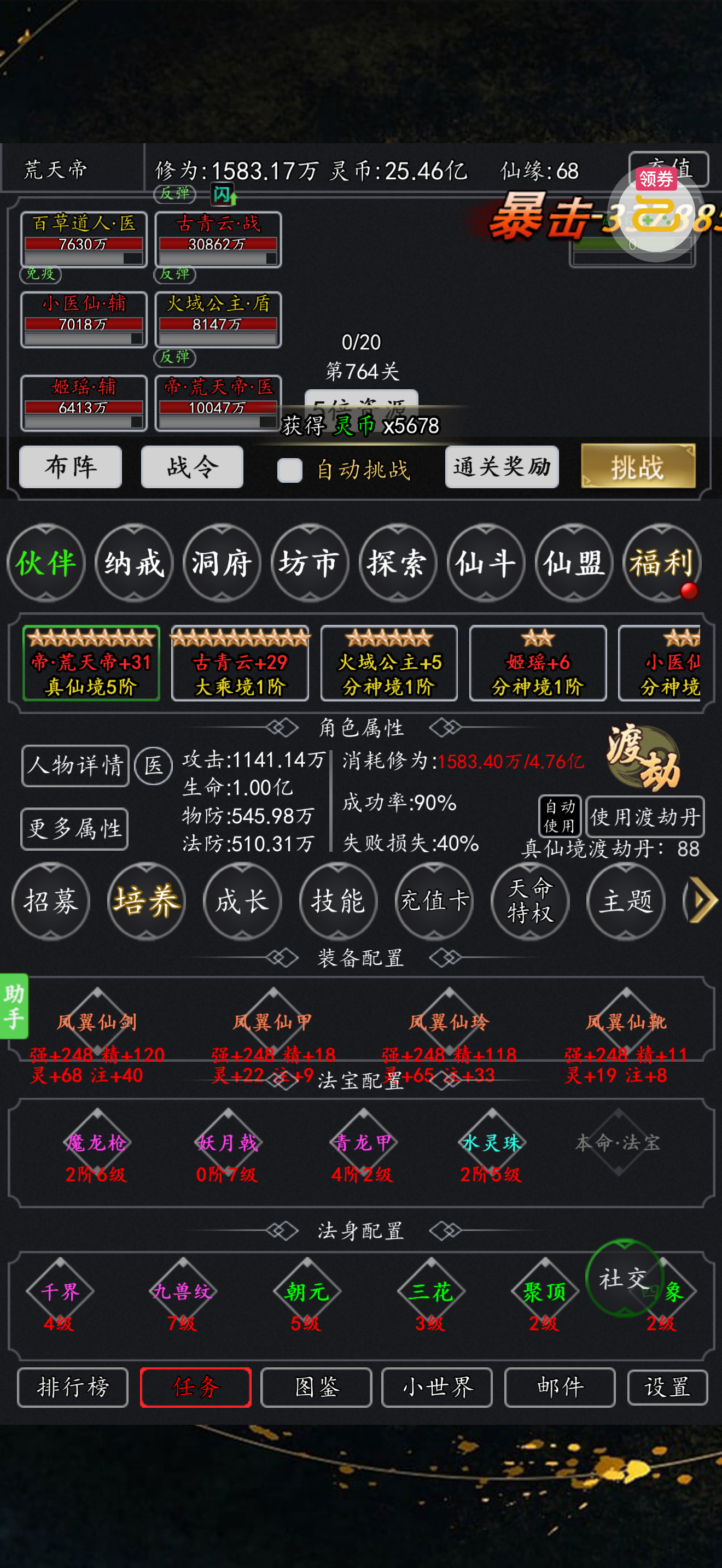Open 人物详情 character details
The width and height of the screenshot is (722, 1568).
[x=75, y=766]
